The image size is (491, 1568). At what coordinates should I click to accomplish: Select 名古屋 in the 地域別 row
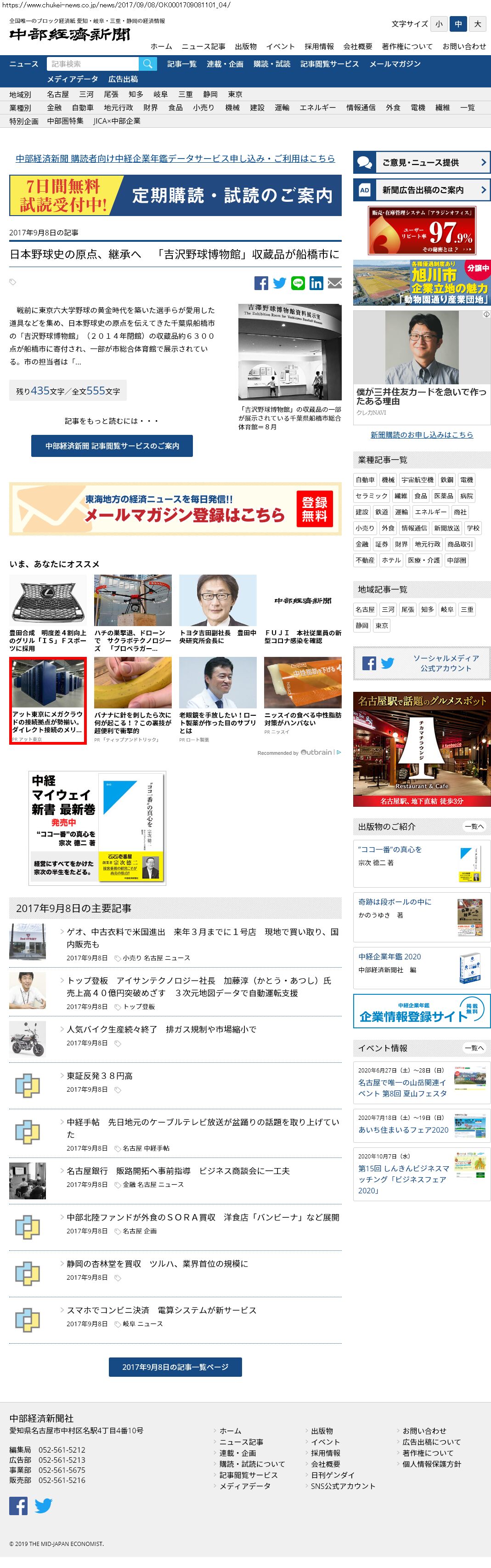point(58,94)
